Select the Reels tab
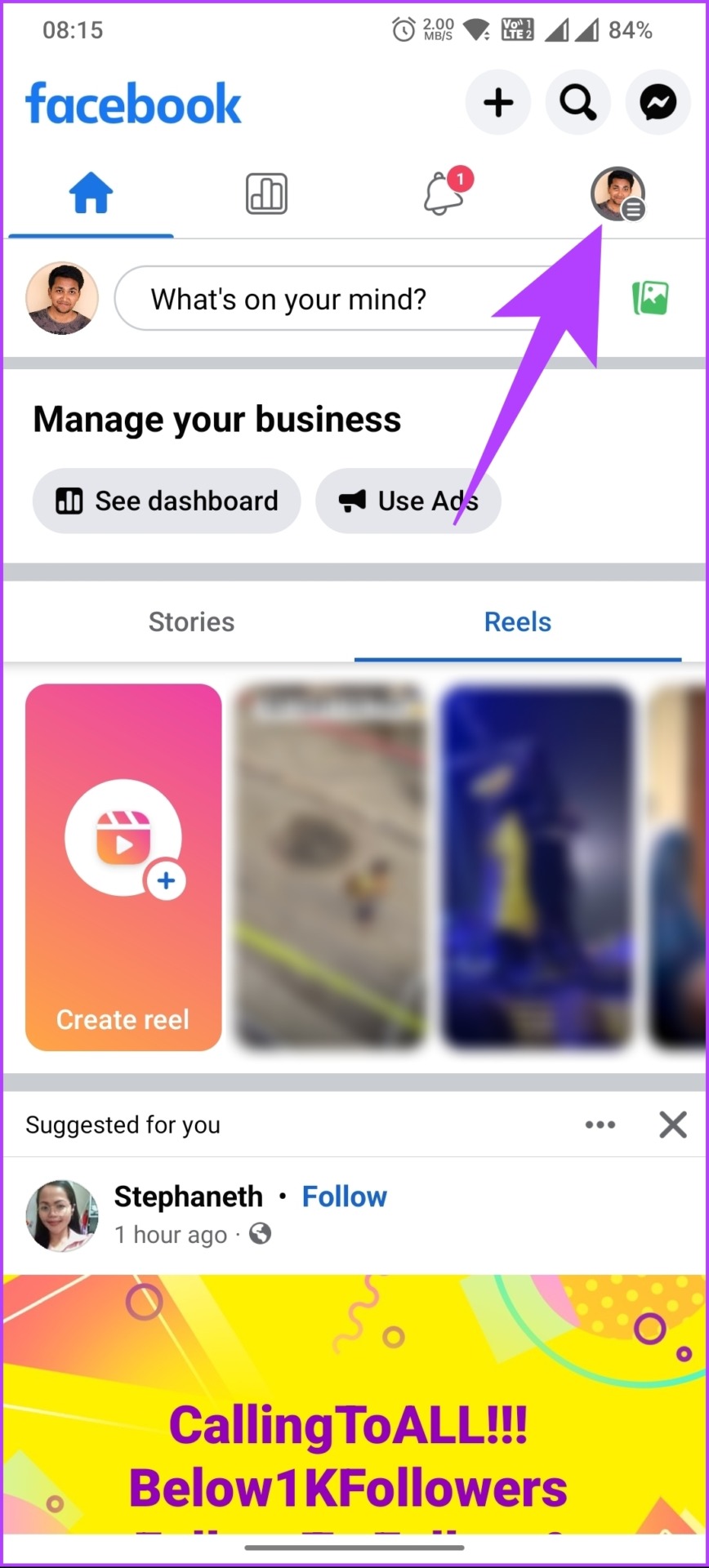The width and height of the screenshot is (709, 1568). (x=517, y=622)
